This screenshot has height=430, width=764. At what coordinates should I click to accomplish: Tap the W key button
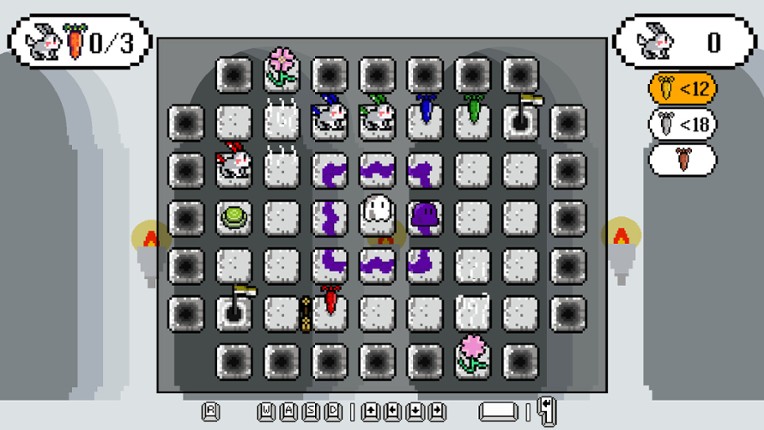point(265,411)
